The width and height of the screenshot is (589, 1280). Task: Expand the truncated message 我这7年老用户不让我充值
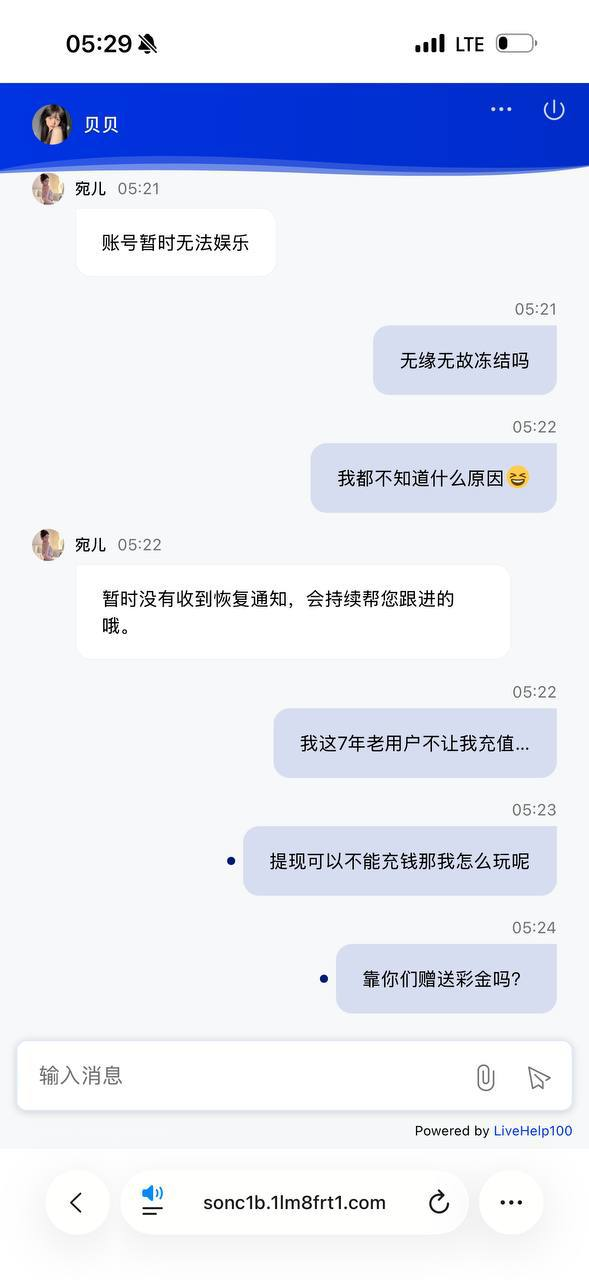coord(415,744)
